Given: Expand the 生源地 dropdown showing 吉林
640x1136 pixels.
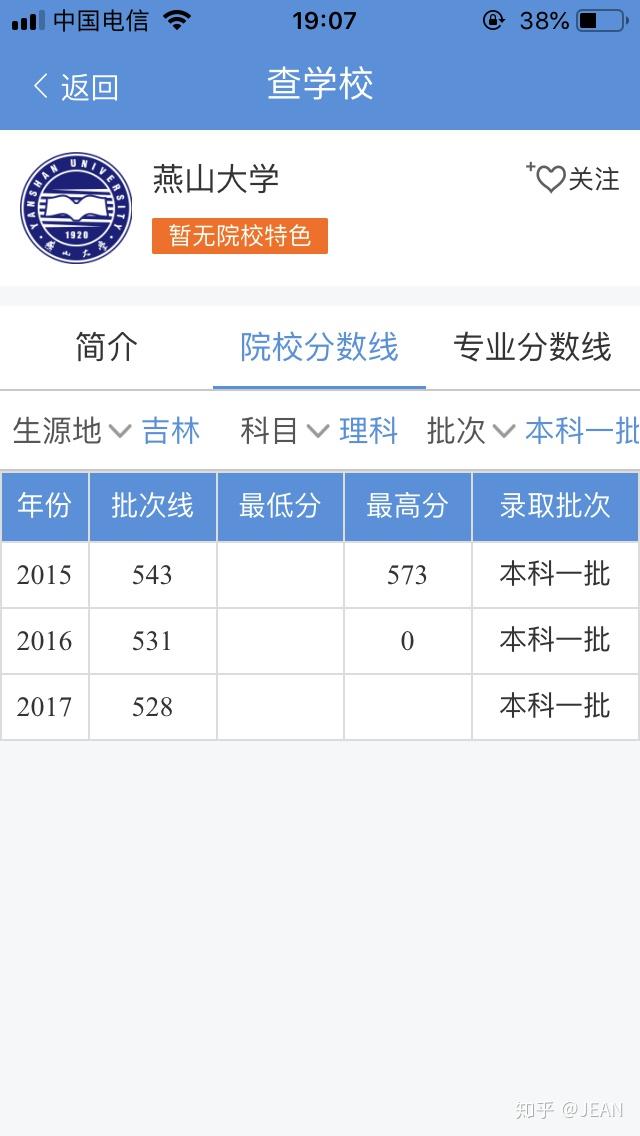Looking at the screenshot, I should point(107,431).
